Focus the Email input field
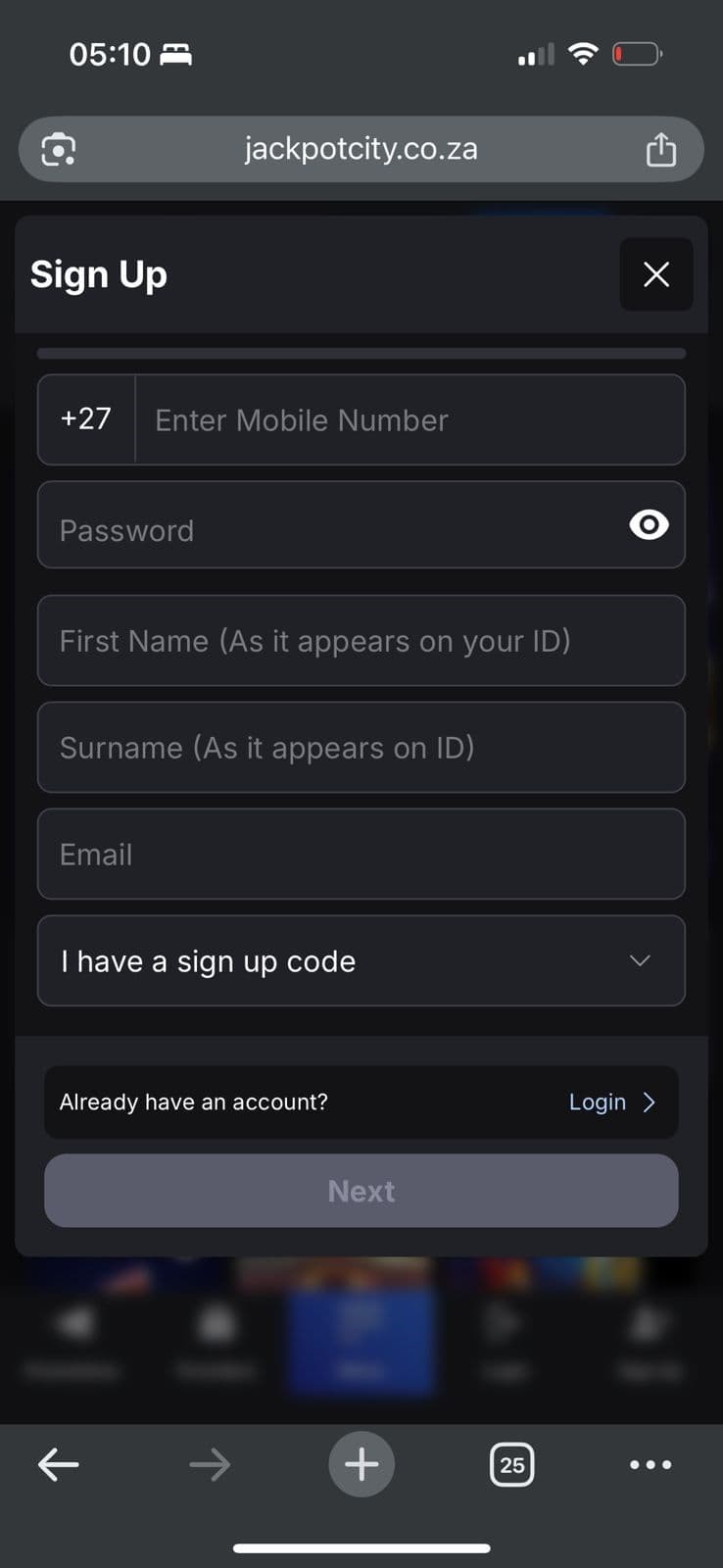The image size is (723, 1568). pyautogui.click(x=361, y=854)
